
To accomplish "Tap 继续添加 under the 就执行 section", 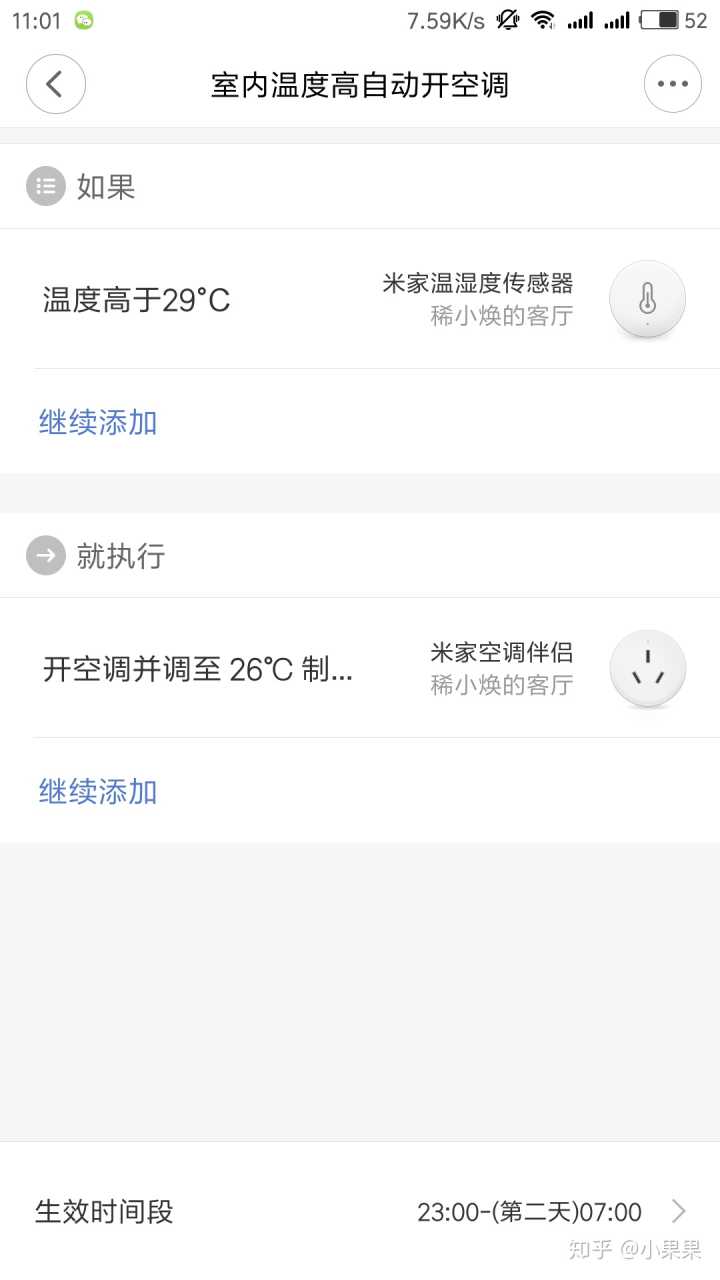I will [98, 791].
